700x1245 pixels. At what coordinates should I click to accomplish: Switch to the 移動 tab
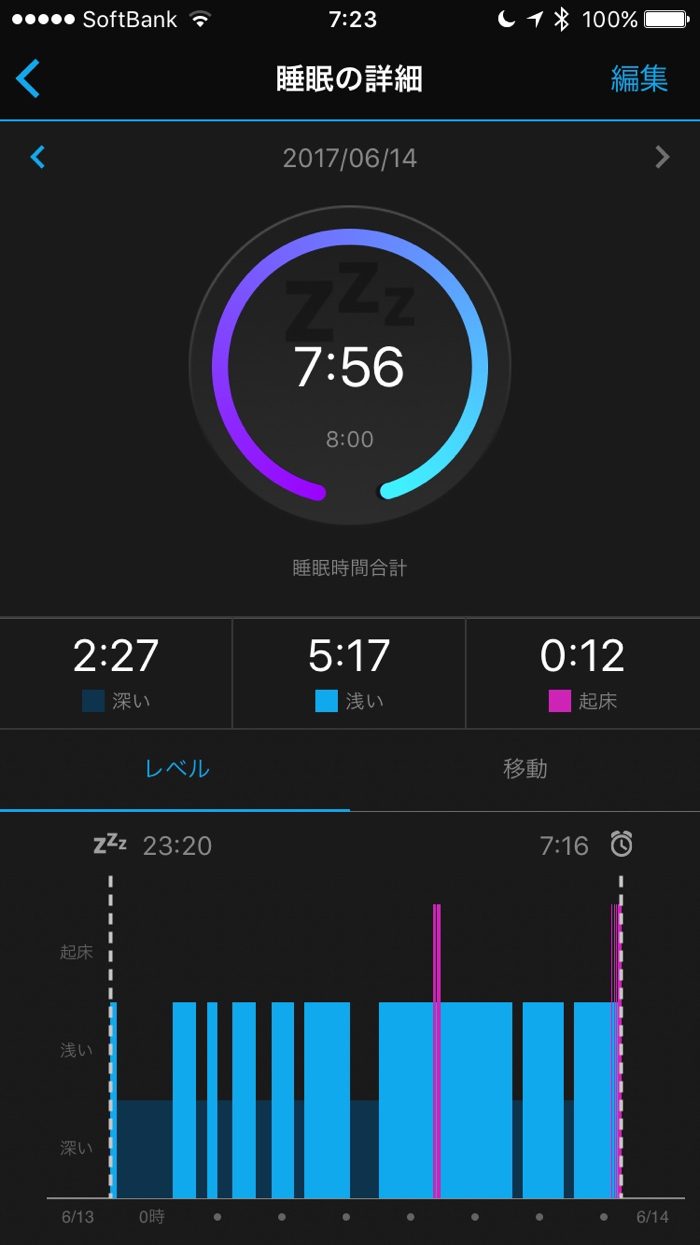click(x=525, y=769)
